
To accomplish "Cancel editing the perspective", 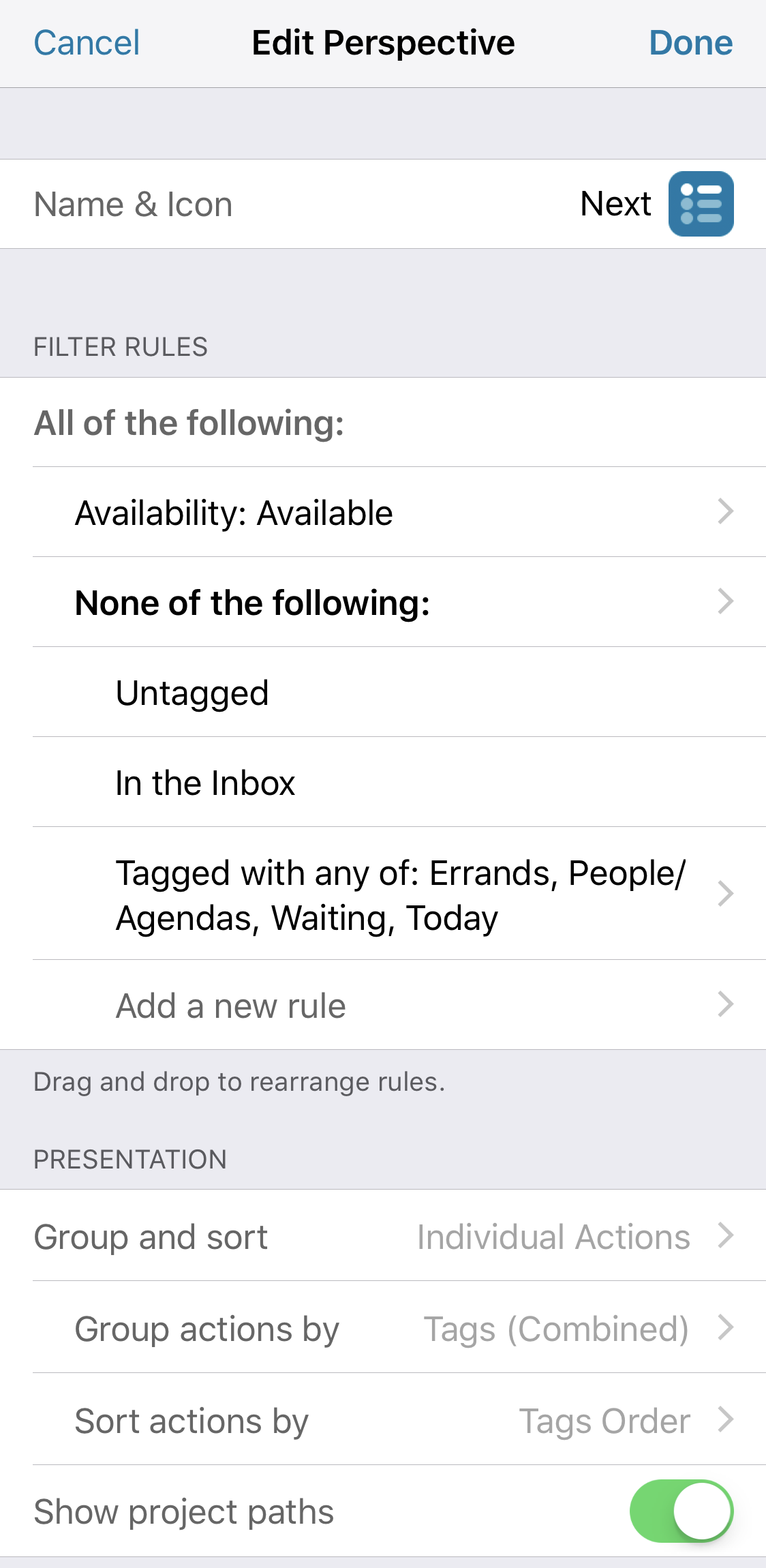I will coord(87,43).
